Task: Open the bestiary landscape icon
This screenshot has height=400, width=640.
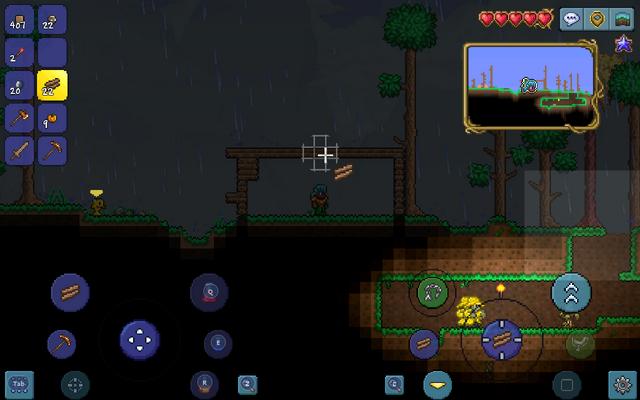Action: (623, 18)
